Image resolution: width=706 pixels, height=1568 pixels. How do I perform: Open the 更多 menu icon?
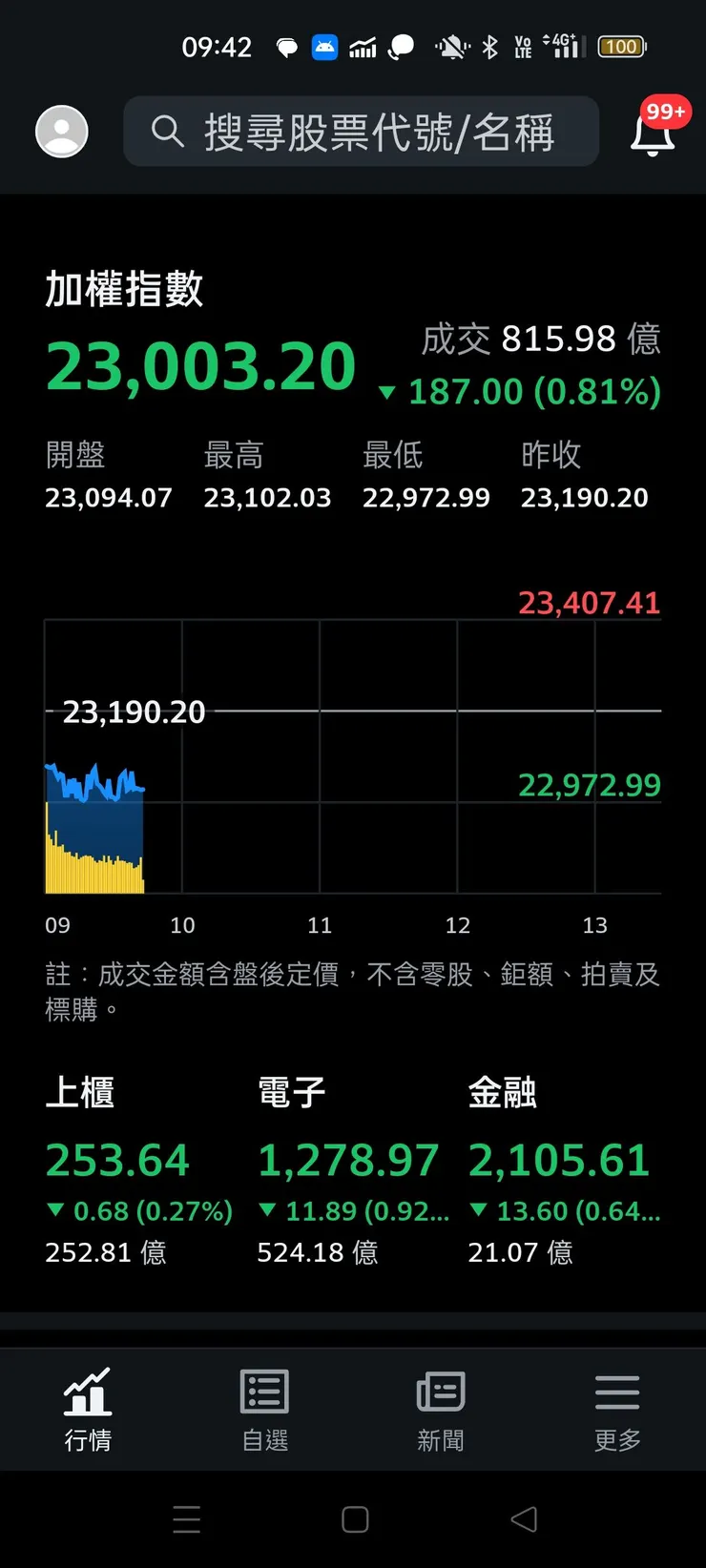click(616, 1395)
